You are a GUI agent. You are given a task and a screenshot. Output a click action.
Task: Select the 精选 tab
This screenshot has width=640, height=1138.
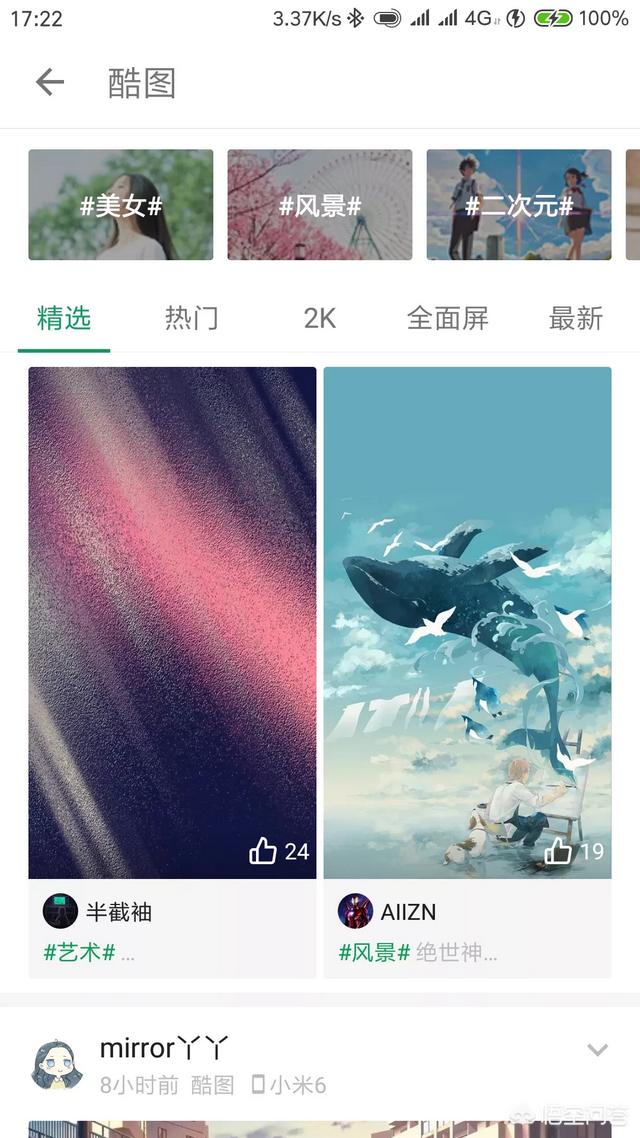tap(64, 319)
